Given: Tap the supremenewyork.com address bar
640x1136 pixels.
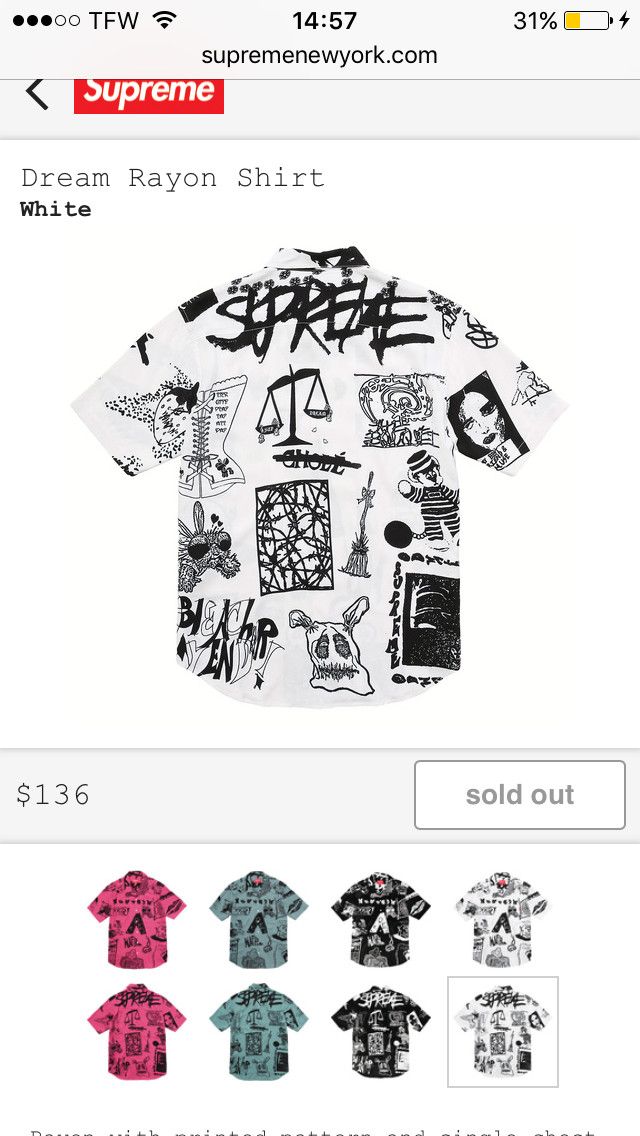Looking at the screenshot, I should point(320,55).
